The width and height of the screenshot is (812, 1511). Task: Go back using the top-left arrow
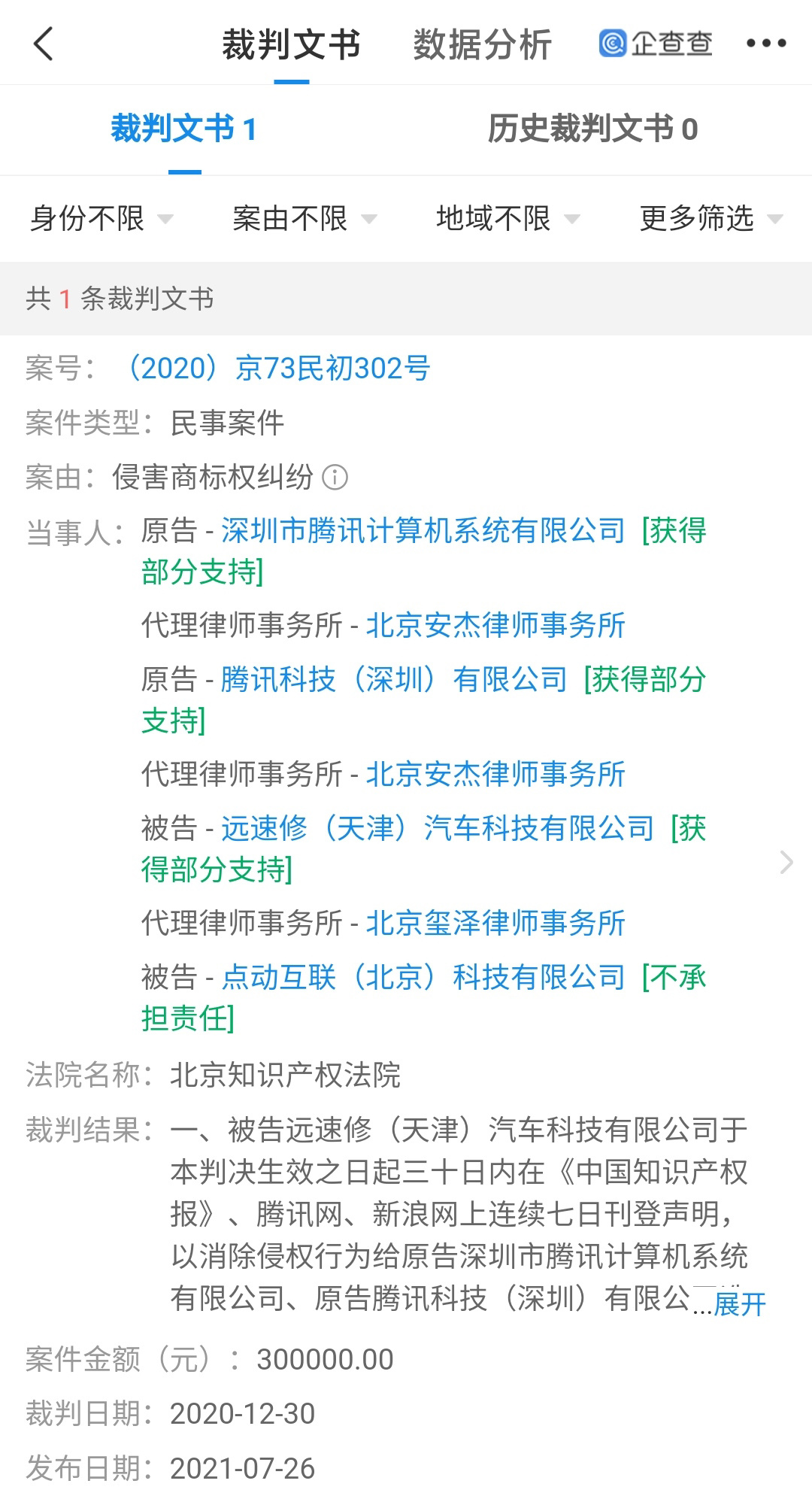pyautogui.click(x=44, y=44)
